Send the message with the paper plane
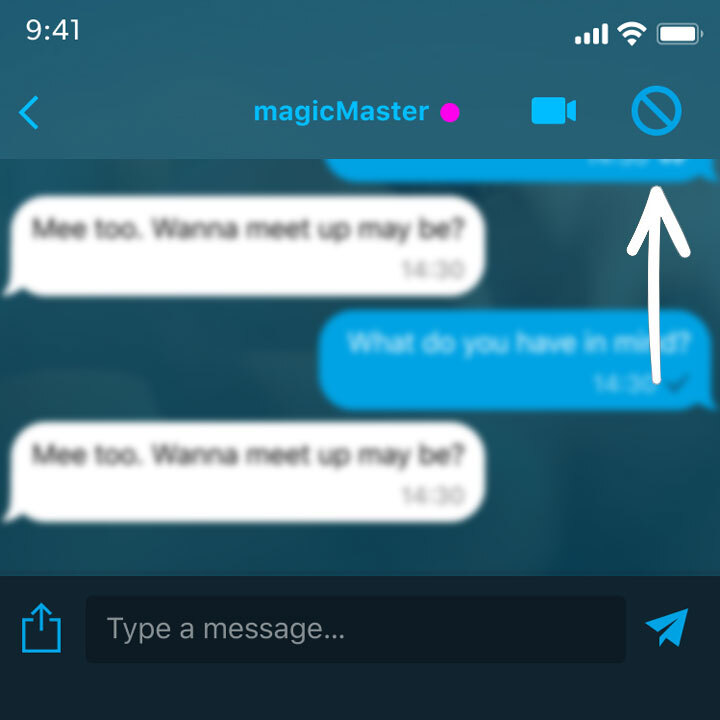This screenshot has width=720, height=720. click(x=667, y=628)
